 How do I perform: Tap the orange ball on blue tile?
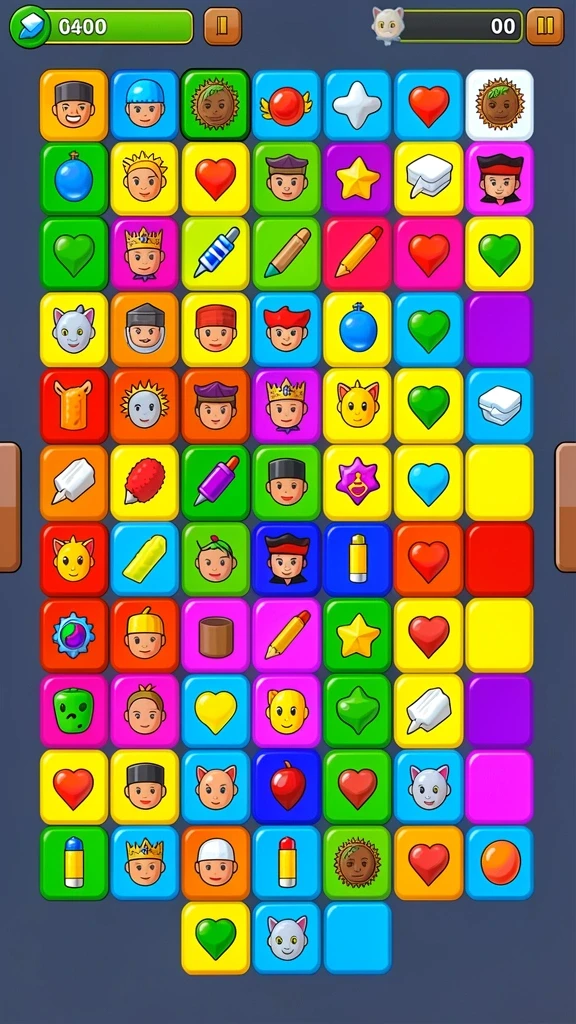tap(500, 863)
